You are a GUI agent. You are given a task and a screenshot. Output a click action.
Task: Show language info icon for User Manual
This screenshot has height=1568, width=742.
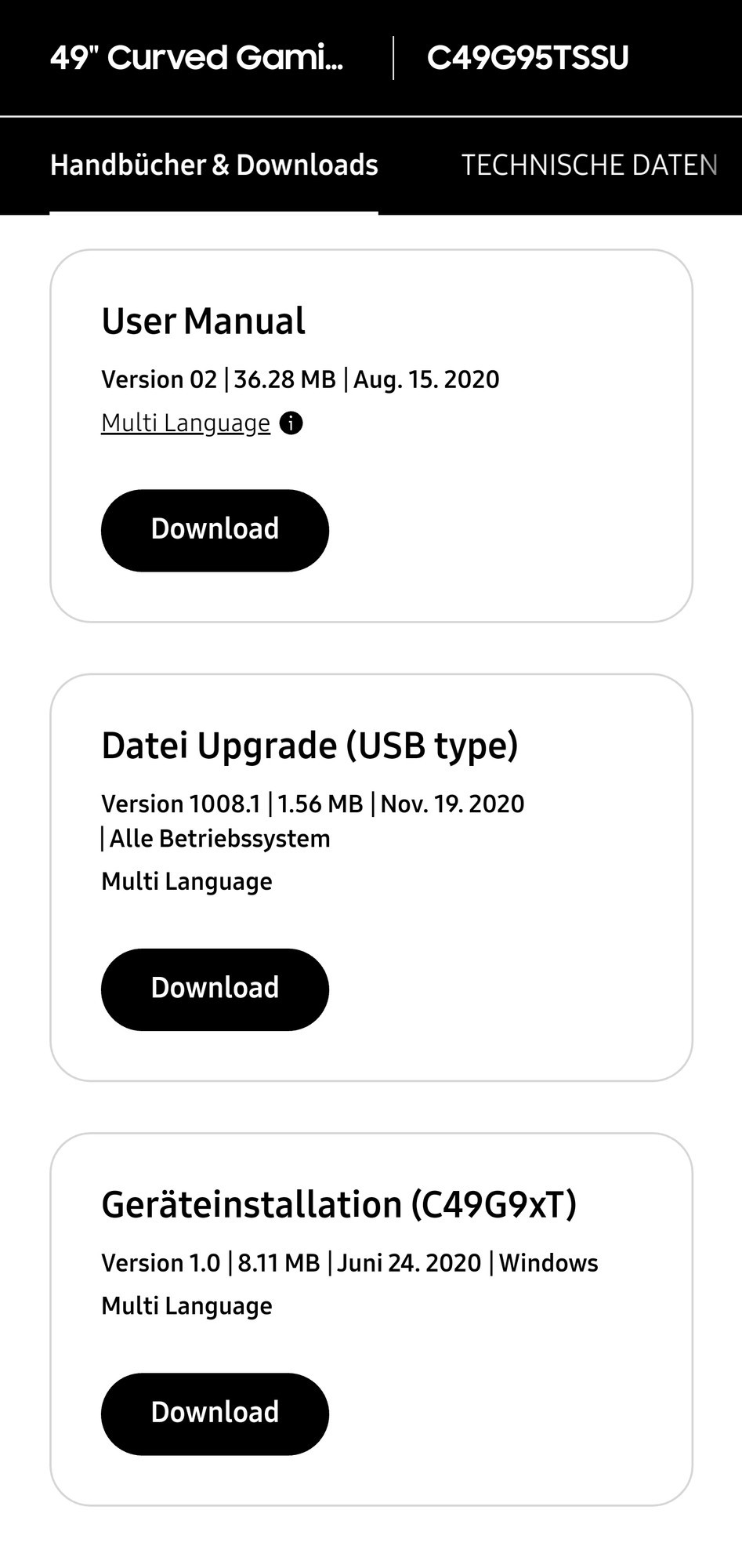(x=291, y=423)
